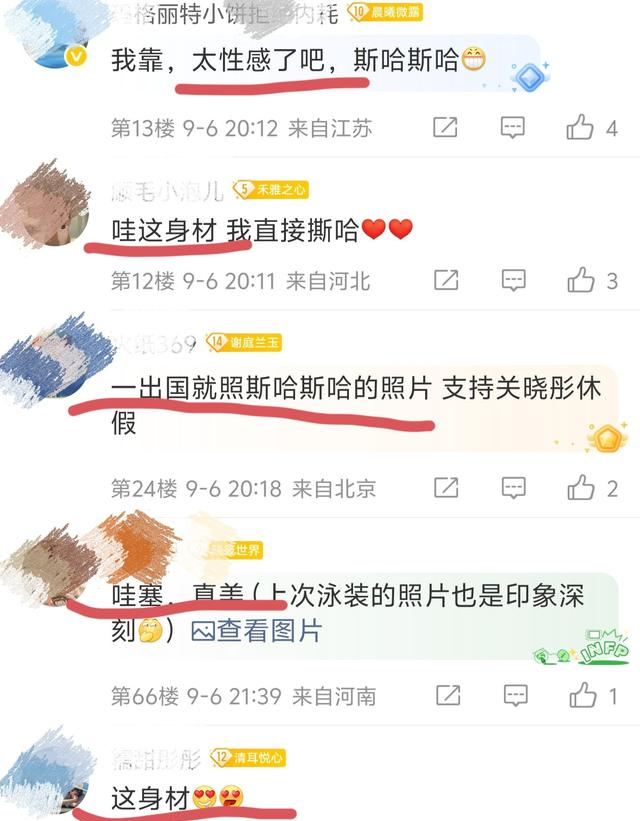Reply to the 第12楼 comment
The height and width of the screenshot is (821, 640).
click(513, 281)
